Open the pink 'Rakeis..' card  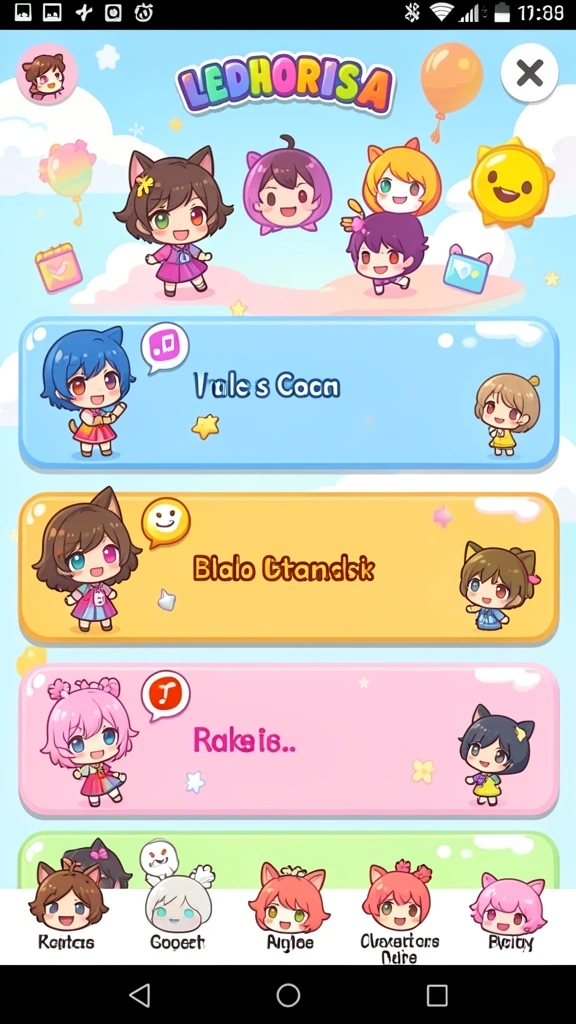[x=289, y=741]
